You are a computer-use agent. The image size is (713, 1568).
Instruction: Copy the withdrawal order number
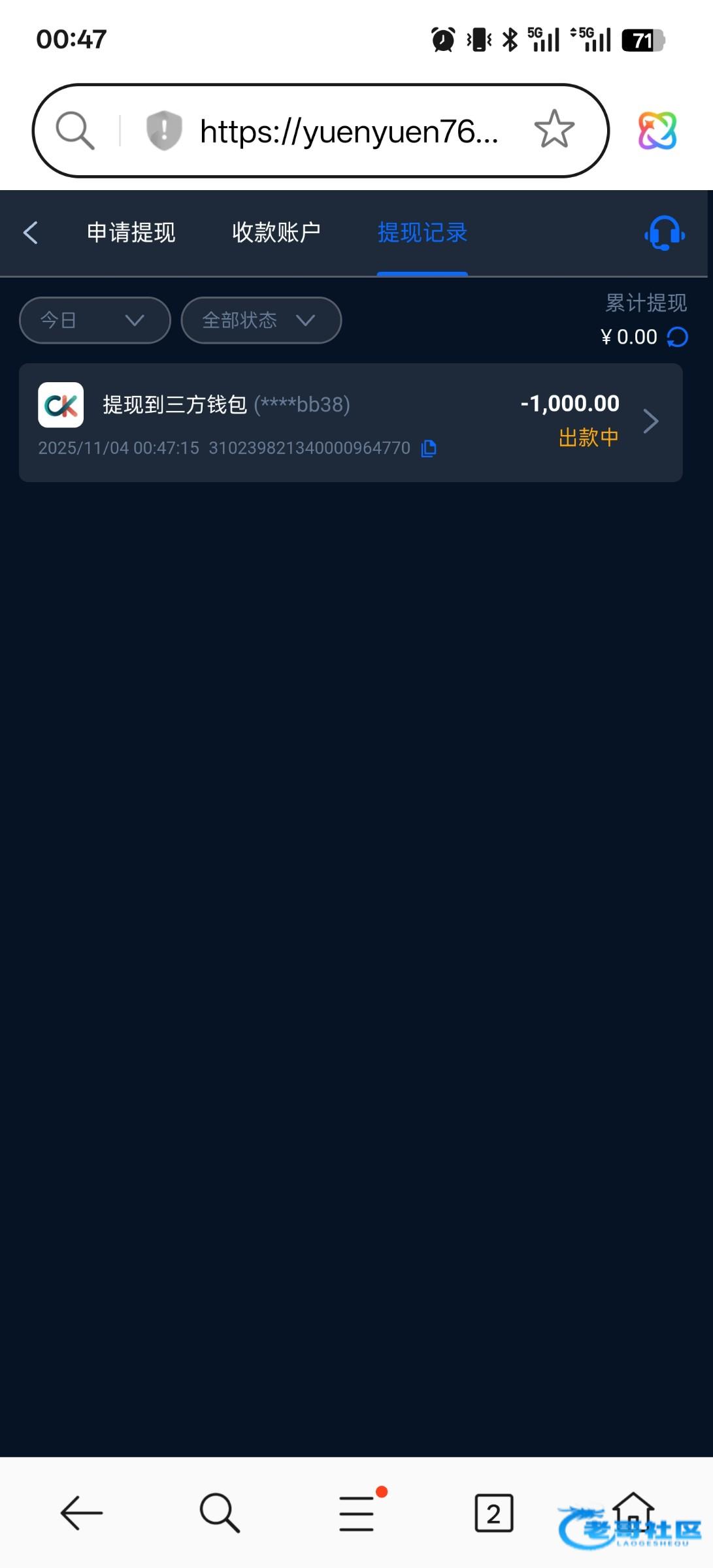(429, 448)
